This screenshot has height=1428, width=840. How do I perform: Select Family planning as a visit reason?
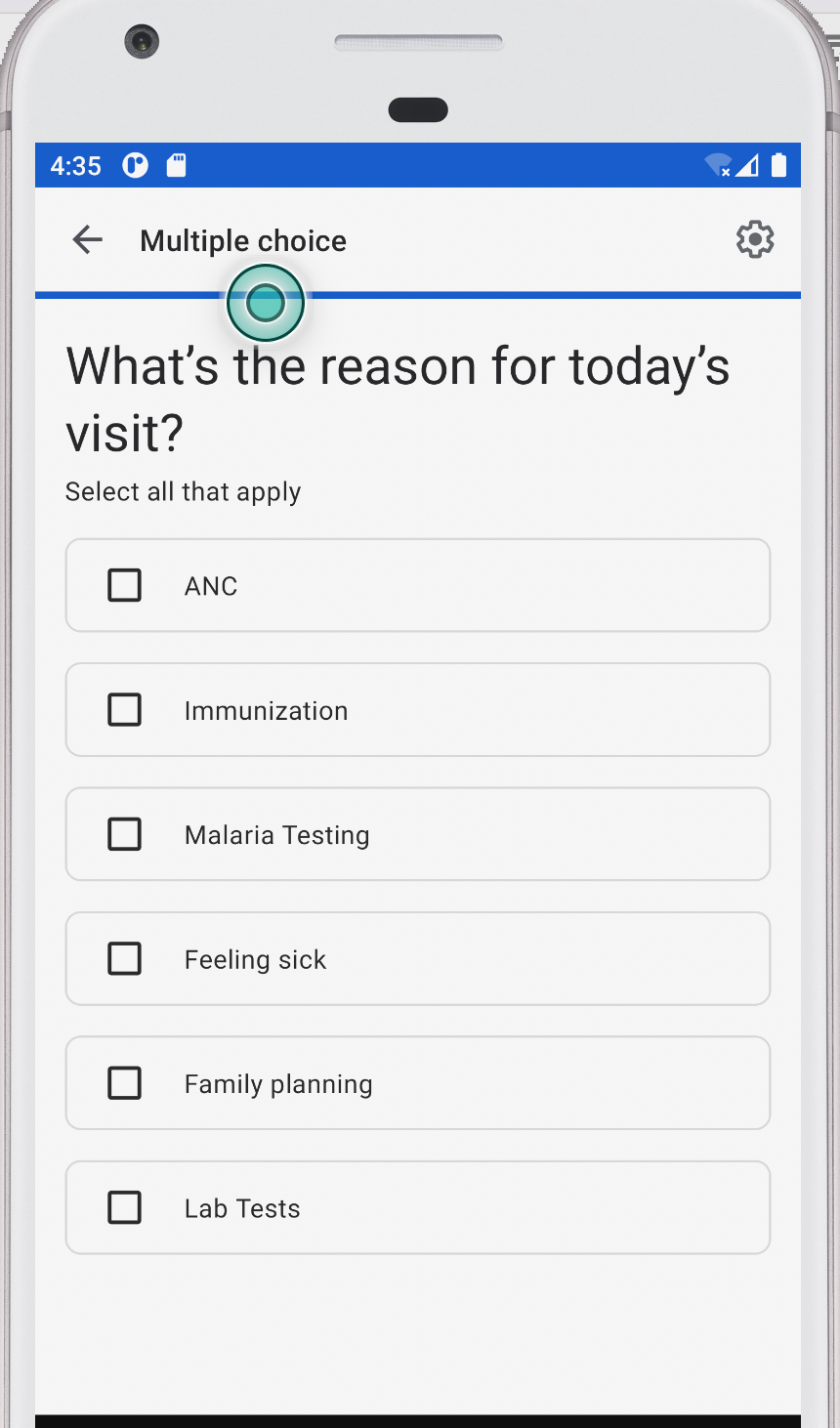[x=124, y=1082]
